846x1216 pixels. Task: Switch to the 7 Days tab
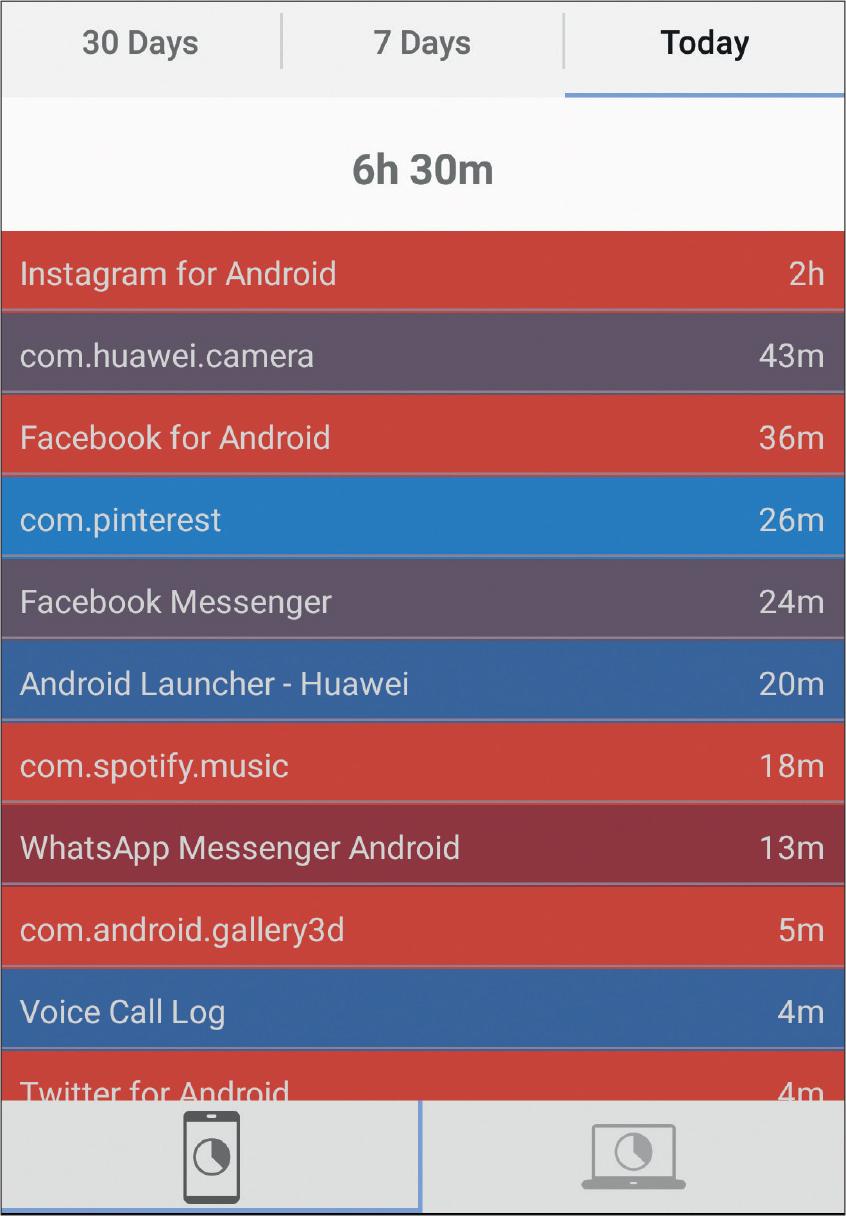(x=422, y=44)
